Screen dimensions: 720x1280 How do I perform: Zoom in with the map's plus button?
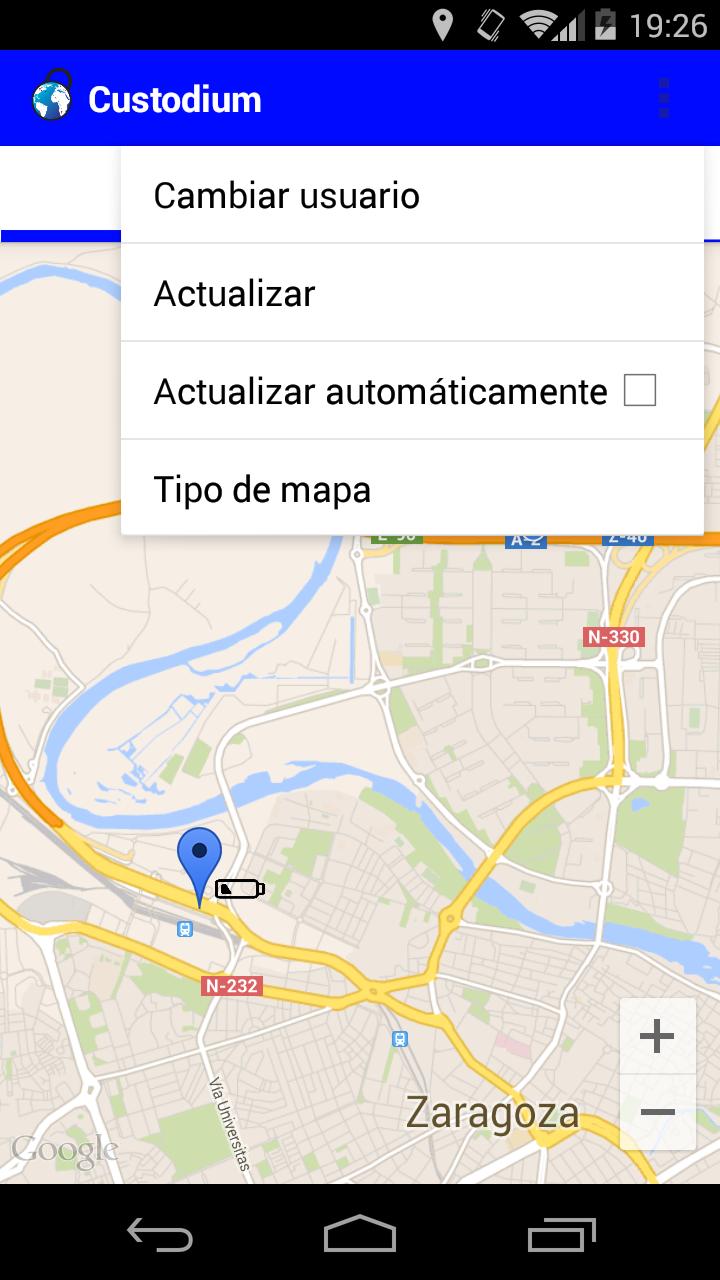(657, 1036)
